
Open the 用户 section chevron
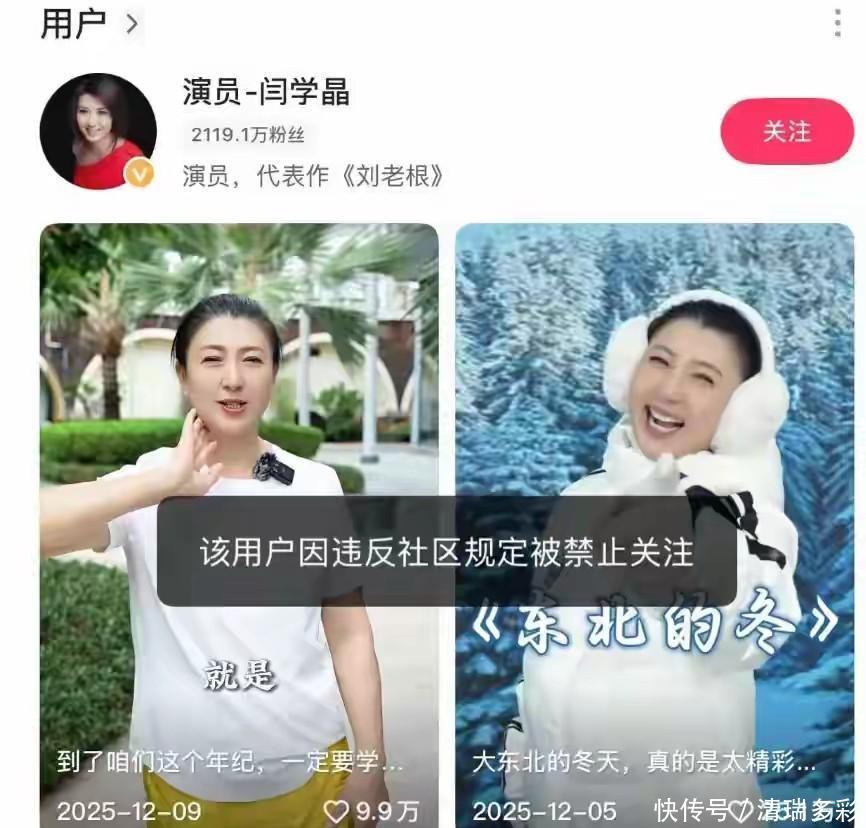click(x=132, y=24)
